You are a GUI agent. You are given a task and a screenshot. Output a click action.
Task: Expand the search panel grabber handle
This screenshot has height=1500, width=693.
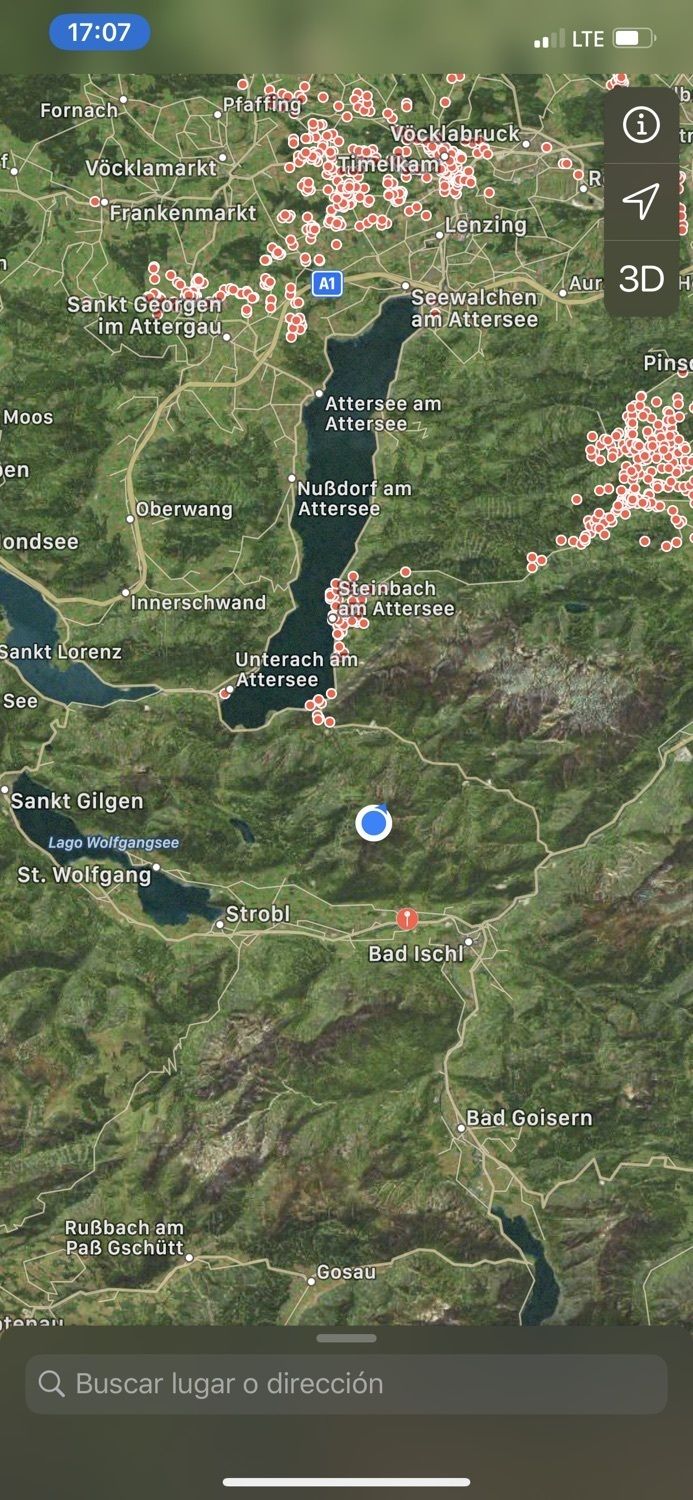(x=346, y=1338)
